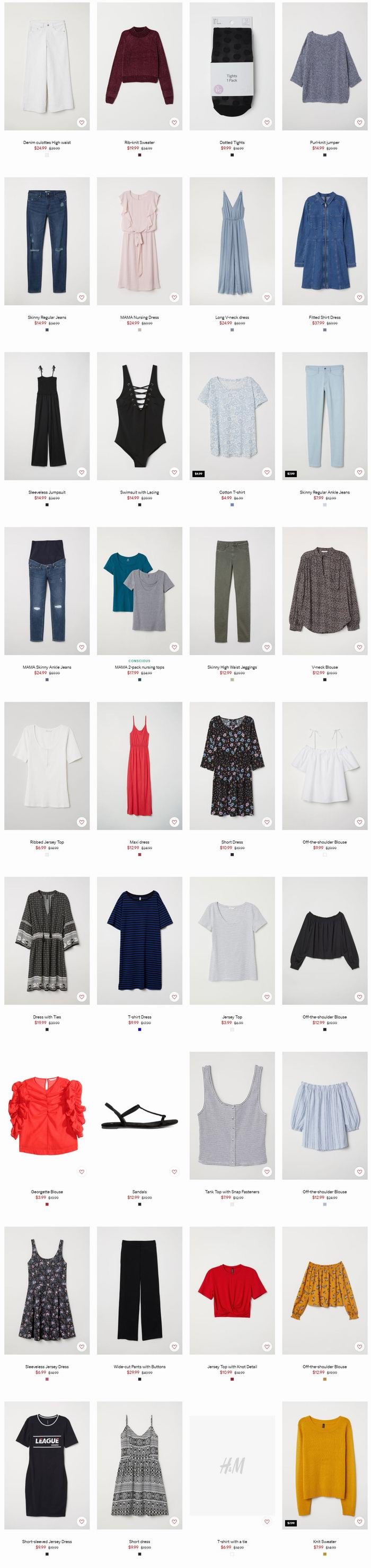
Task: Open the Knit Sweater product
Action: tap(324, 1465)
